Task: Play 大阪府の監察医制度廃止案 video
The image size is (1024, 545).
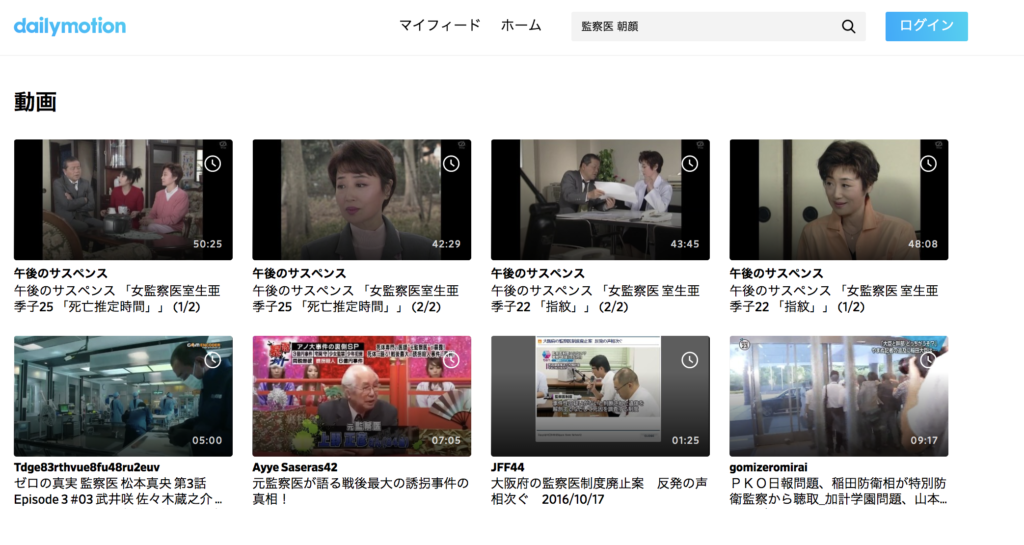Action: (600, 396)
